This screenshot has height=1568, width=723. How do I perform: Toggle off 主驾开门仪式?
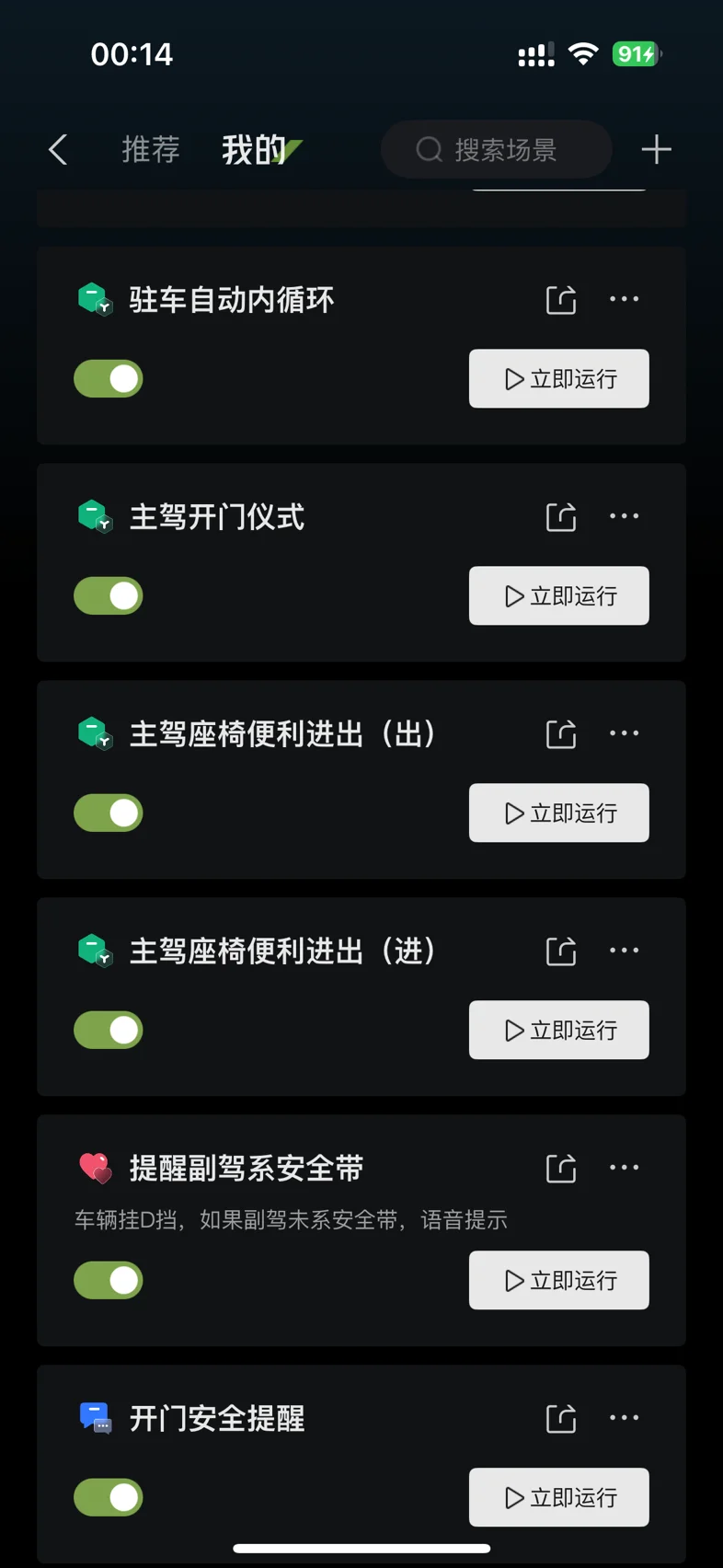109,595
